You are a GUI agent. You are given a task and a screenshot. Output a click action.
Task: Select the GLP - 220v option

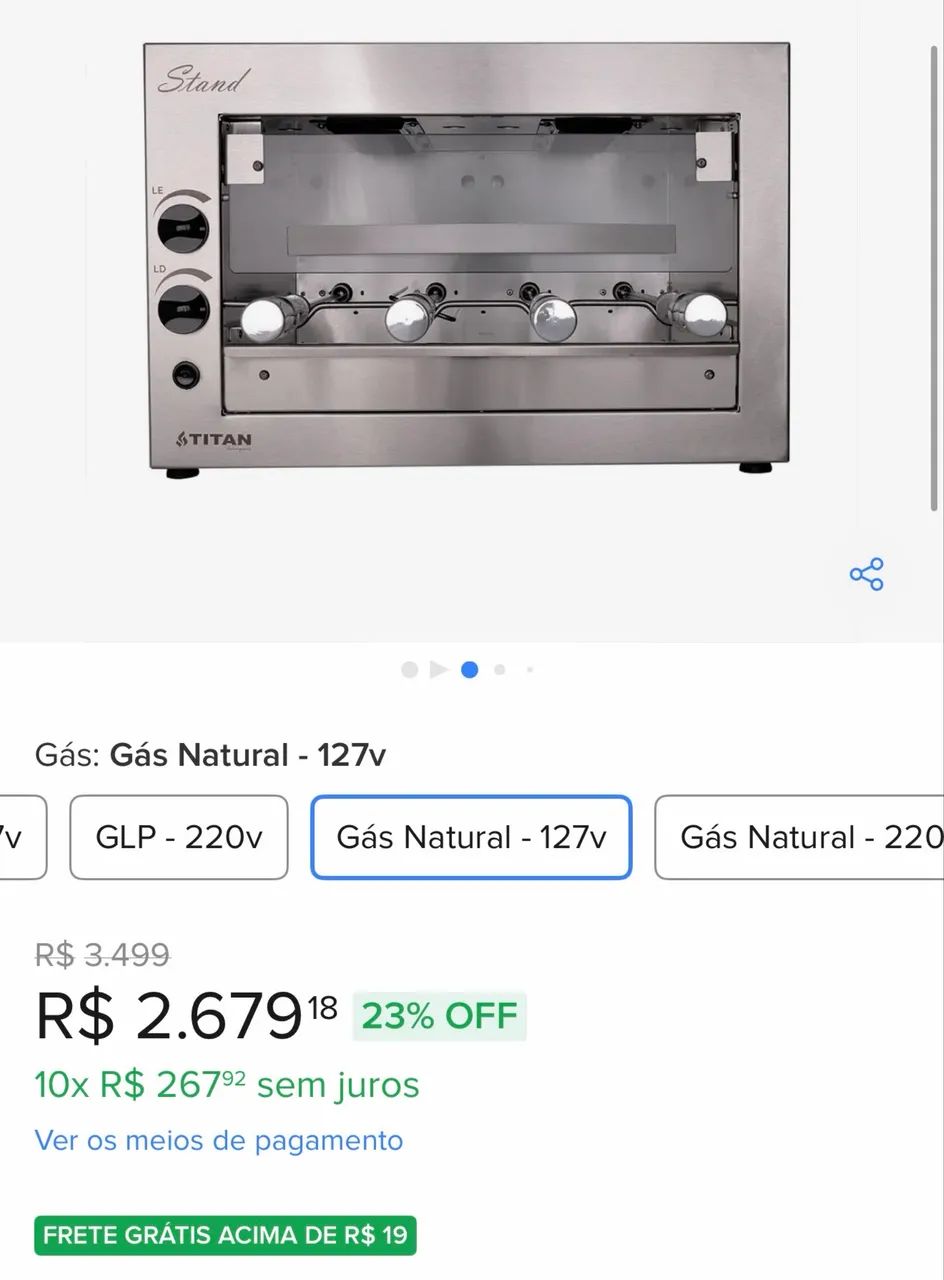click(x=179, y=837)
